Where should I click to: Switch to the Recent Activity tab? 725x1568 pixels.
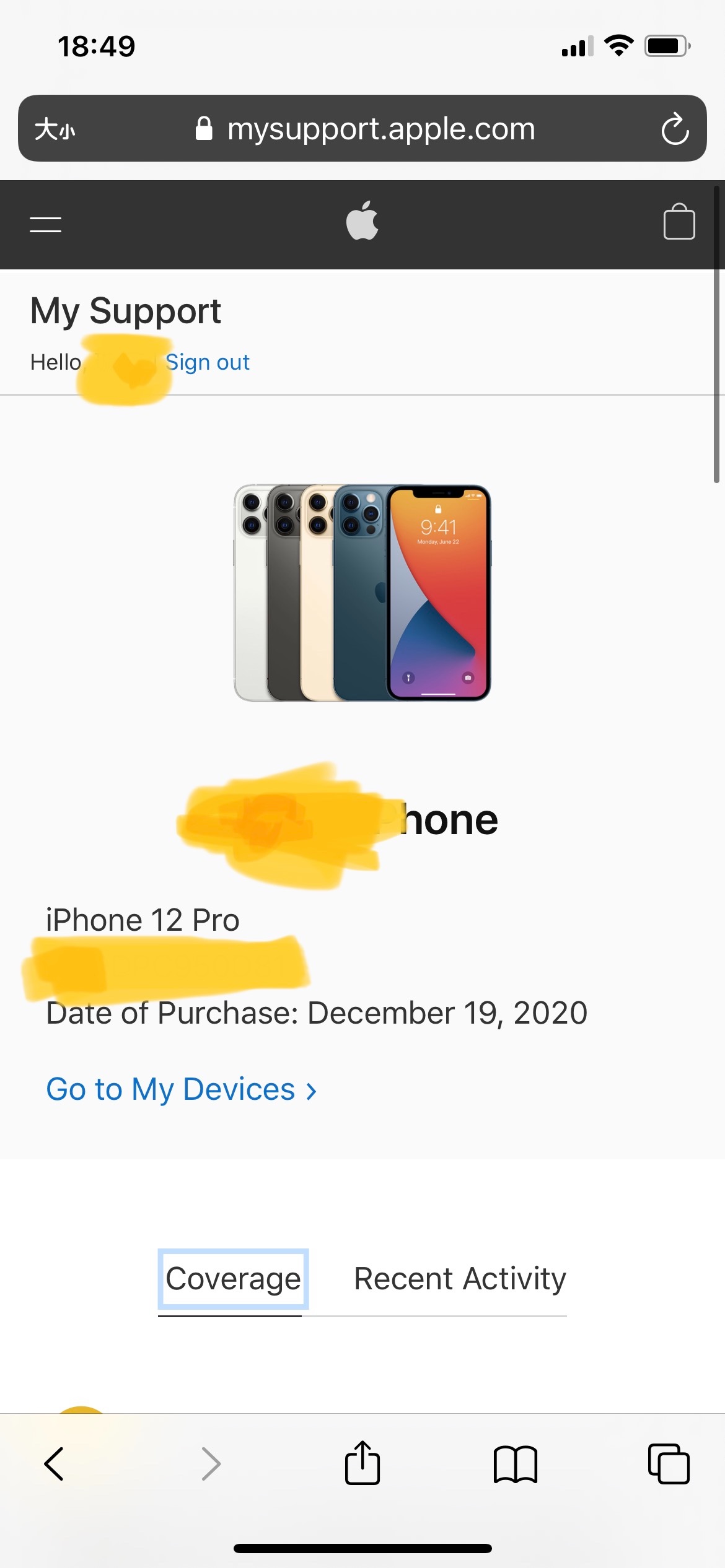click(460, 1279)
